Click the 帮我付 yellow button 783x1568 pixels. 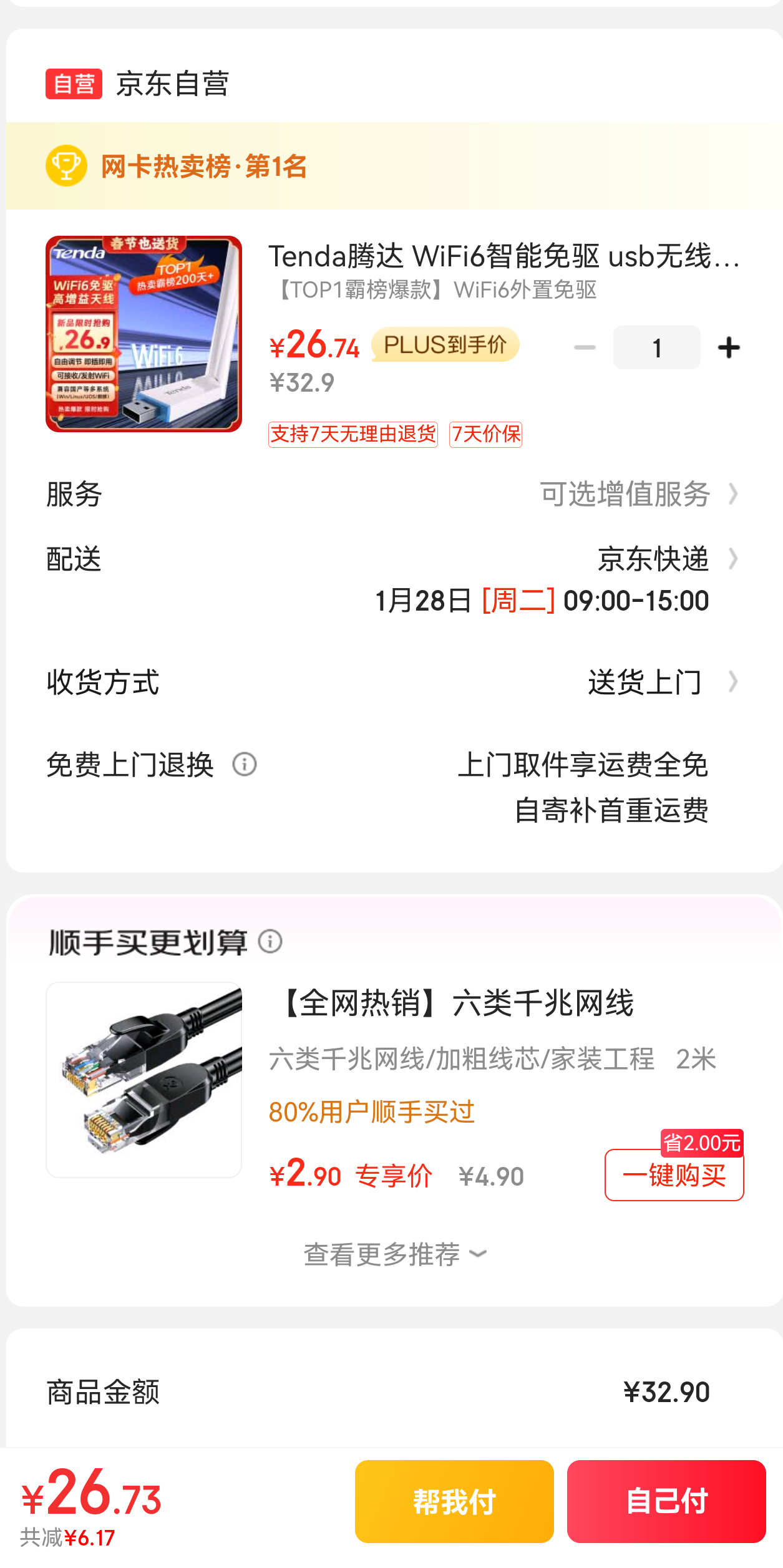point(454,1501)
